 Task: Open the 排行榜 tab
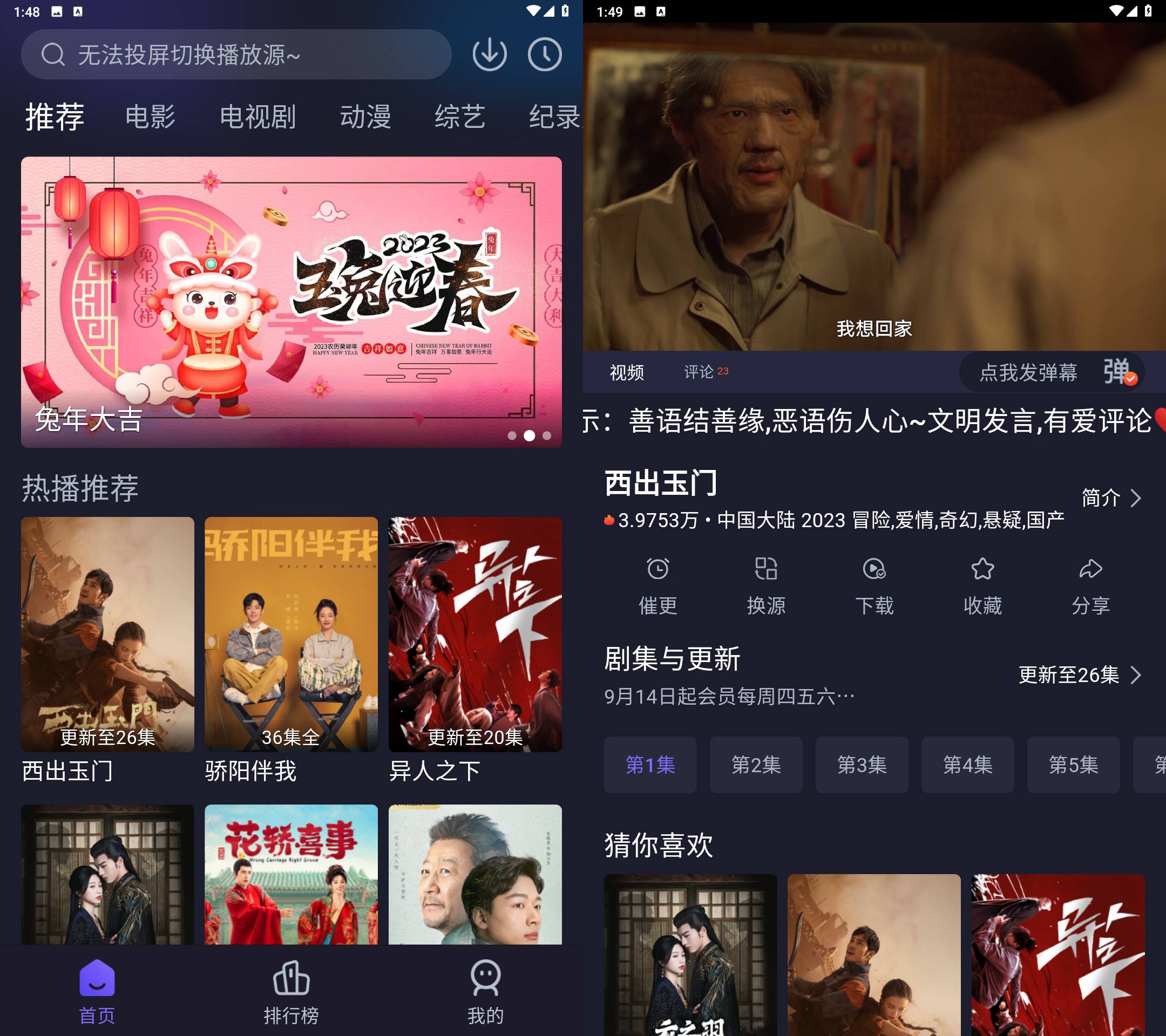pyautogui.click(x=291, y=992)
